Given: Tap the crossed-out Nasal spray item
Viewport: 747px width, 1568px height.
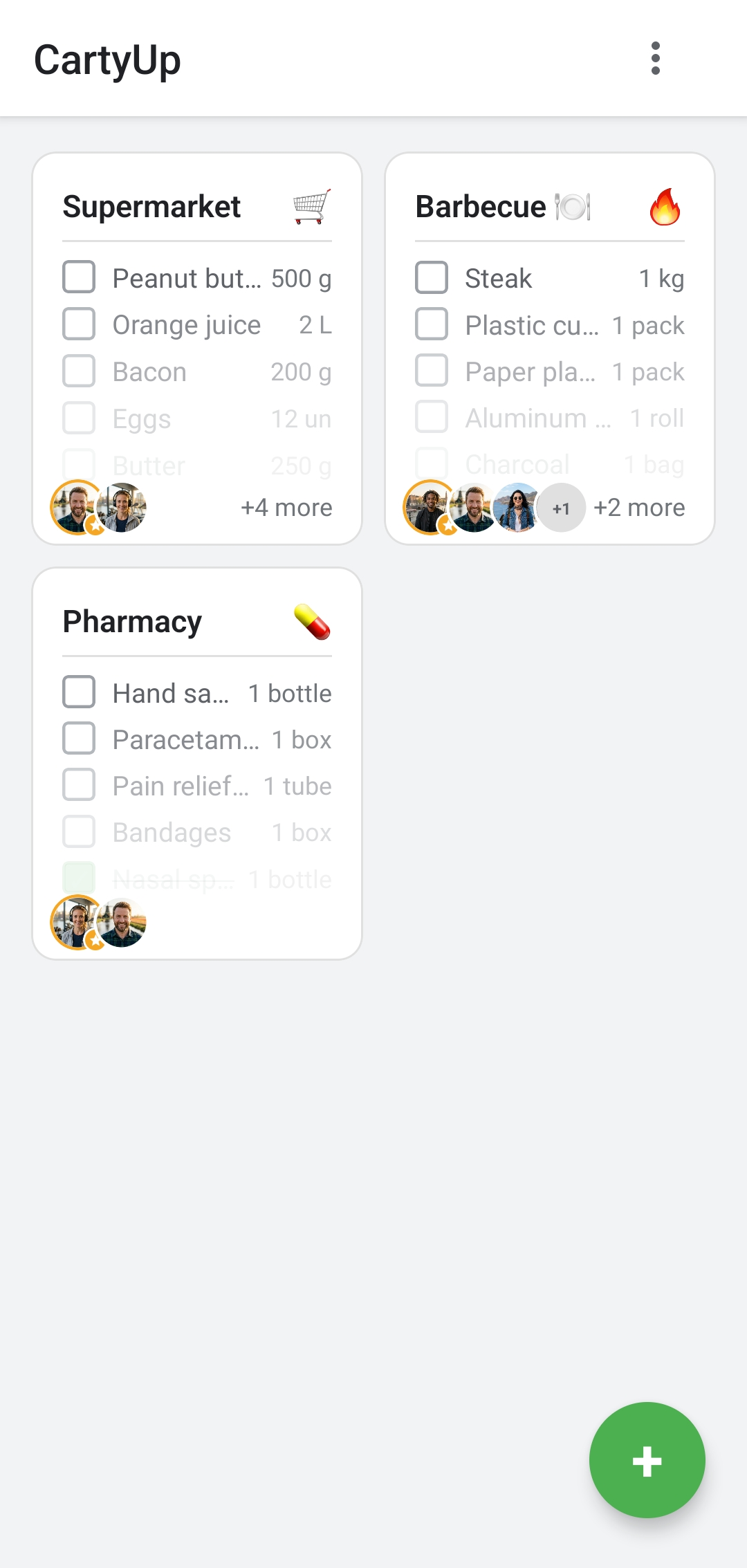Looking at the screenshot, I should click(x=173, y=878).
